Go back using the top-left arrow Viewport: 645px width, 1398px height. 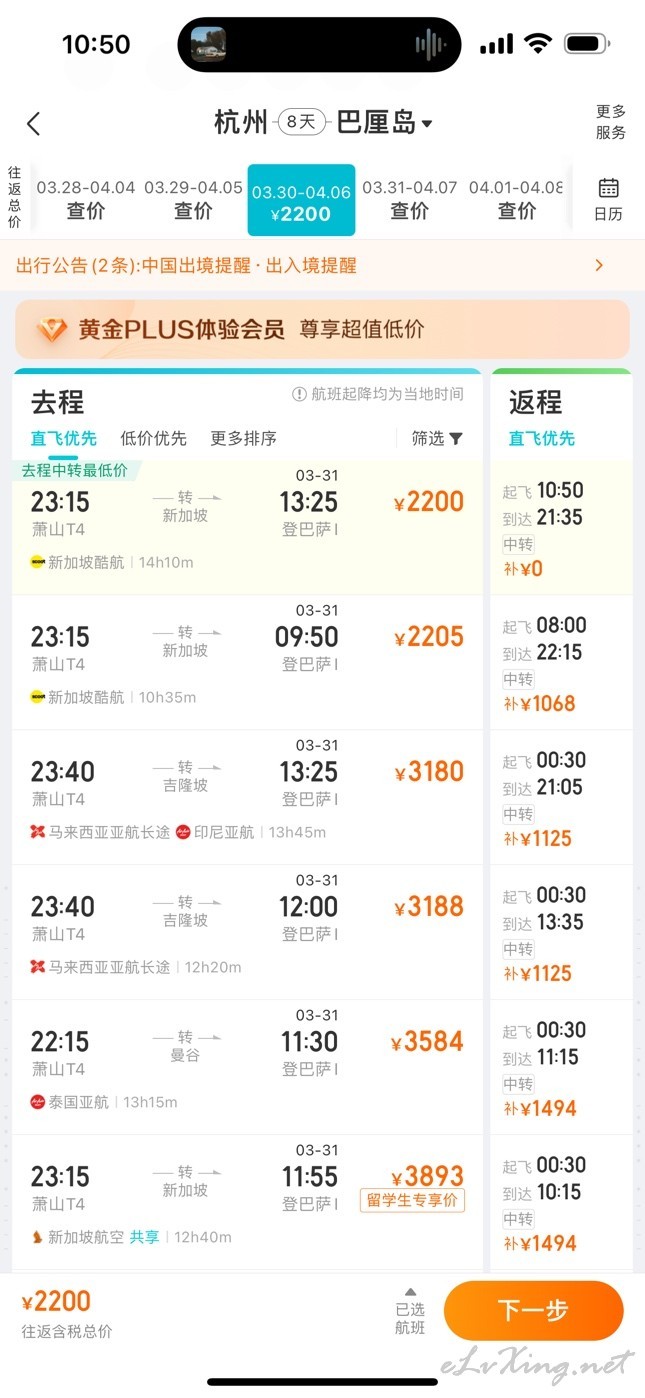coord(34,123)
